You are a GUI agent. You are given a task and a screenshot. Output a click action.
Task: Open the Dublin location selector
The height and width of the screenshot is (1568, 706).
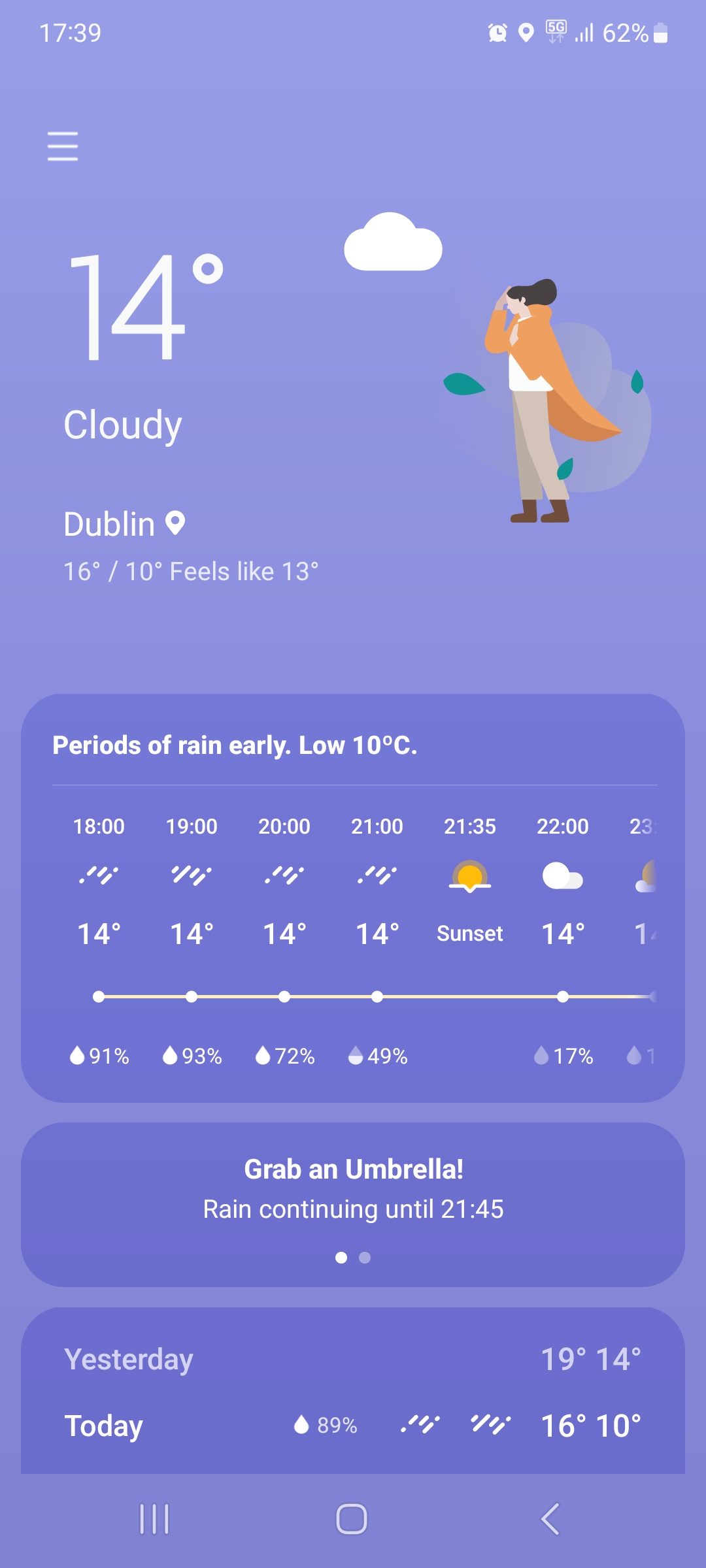pos(125,524)
